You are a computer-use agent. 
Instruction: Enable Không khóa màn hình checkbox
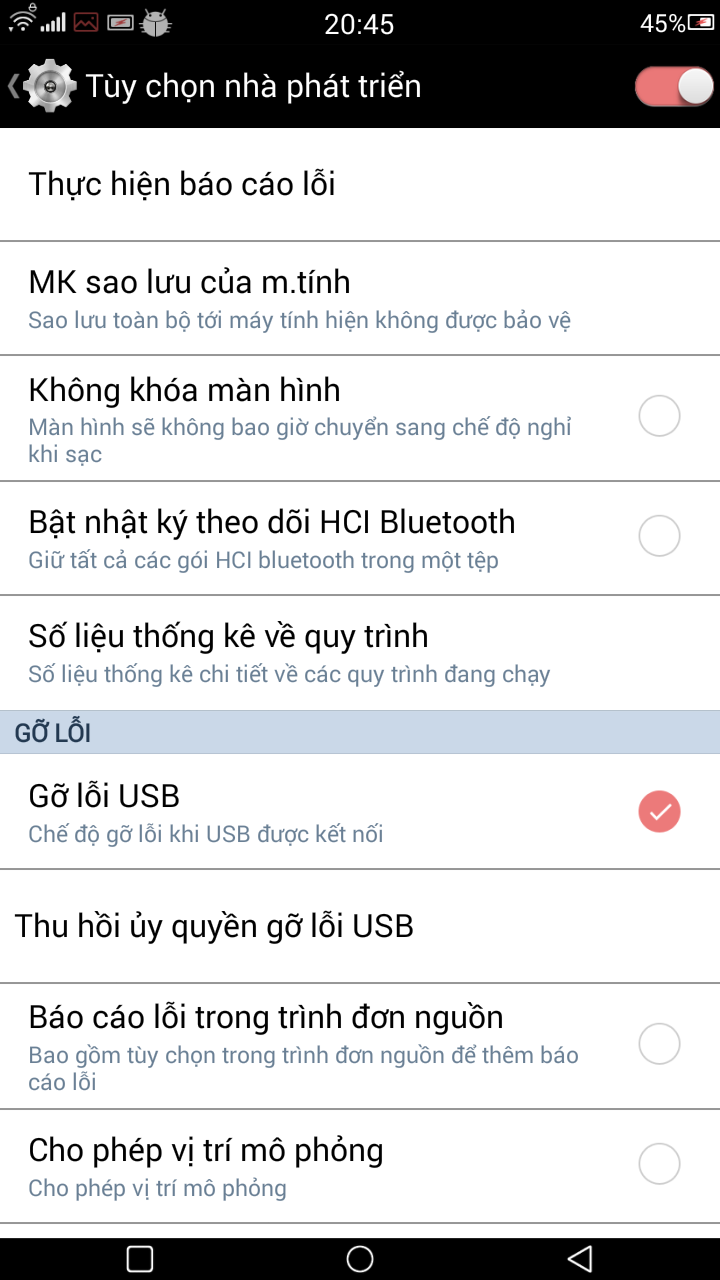[x=659, y=416]
